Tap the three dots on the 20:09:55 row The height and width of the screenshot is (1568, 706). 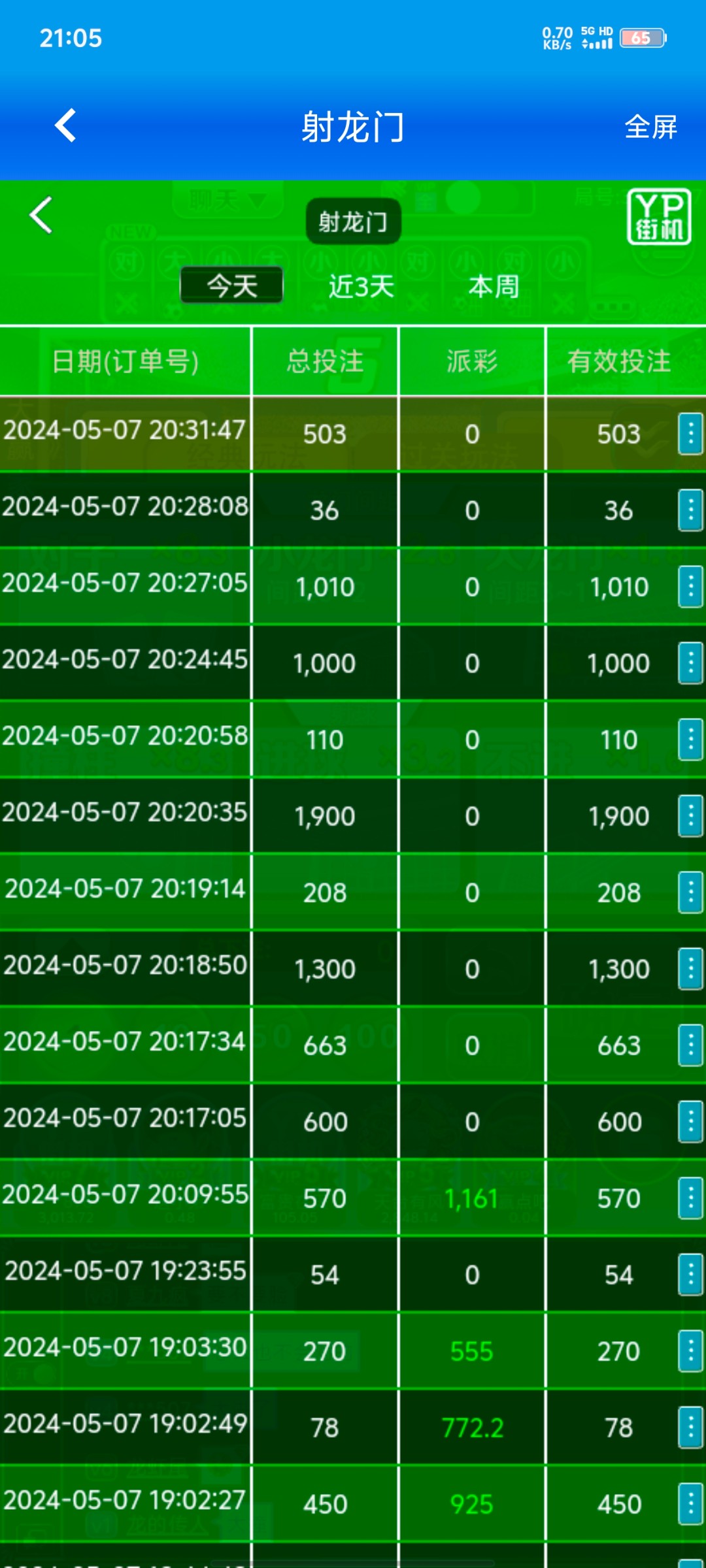click(690, 1198)
